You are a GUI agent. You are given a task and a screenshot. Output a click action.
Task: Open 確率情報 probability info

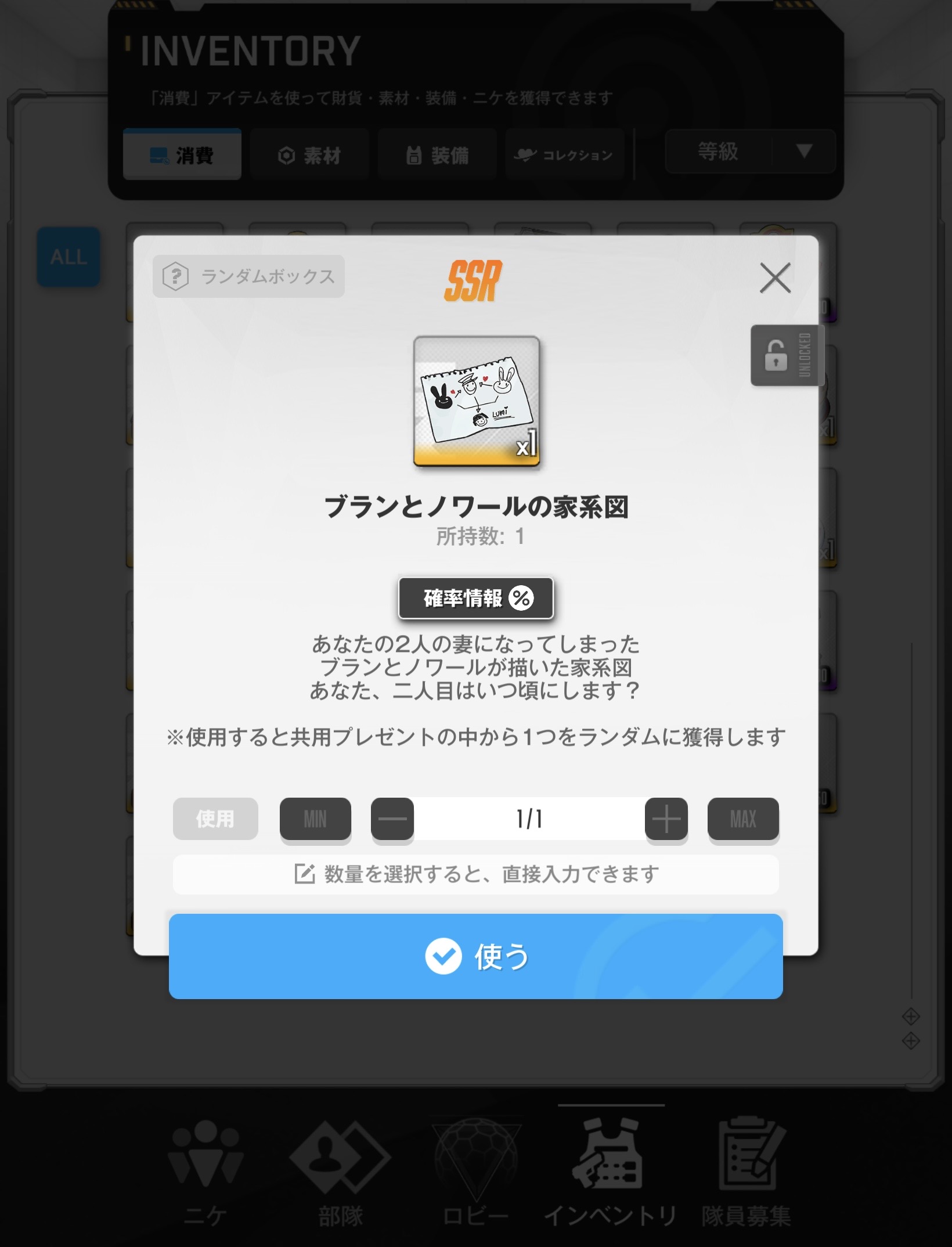(475, 598)
